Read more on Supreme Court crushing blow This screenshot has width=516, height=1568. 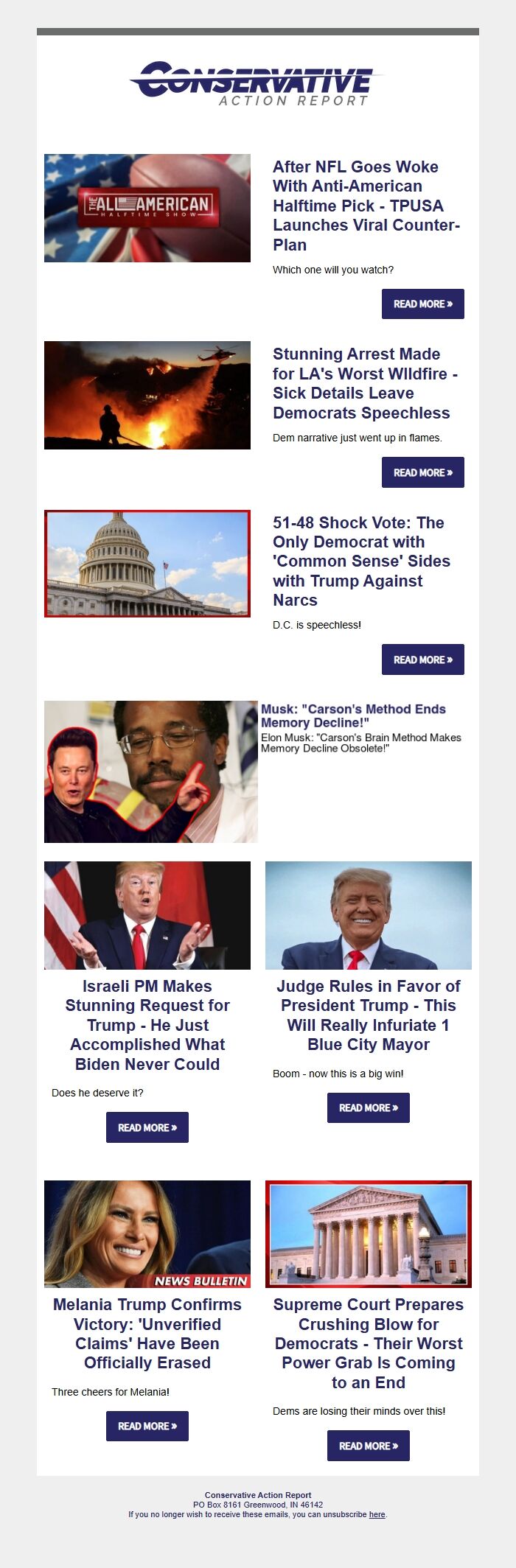click(x=368, y=1446)
